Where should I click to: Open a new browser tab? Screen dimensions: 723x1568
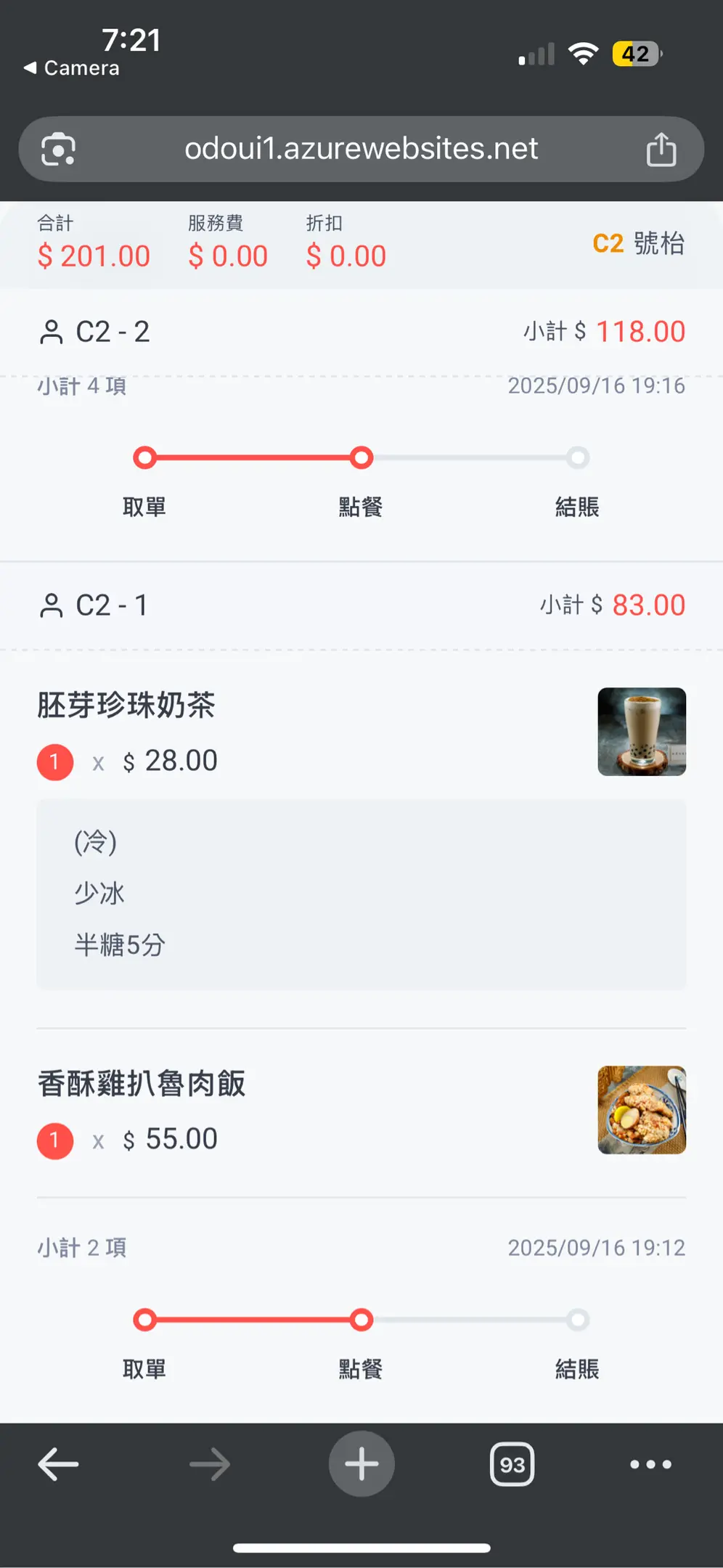pyautogui.click(x=361, y=1464)
